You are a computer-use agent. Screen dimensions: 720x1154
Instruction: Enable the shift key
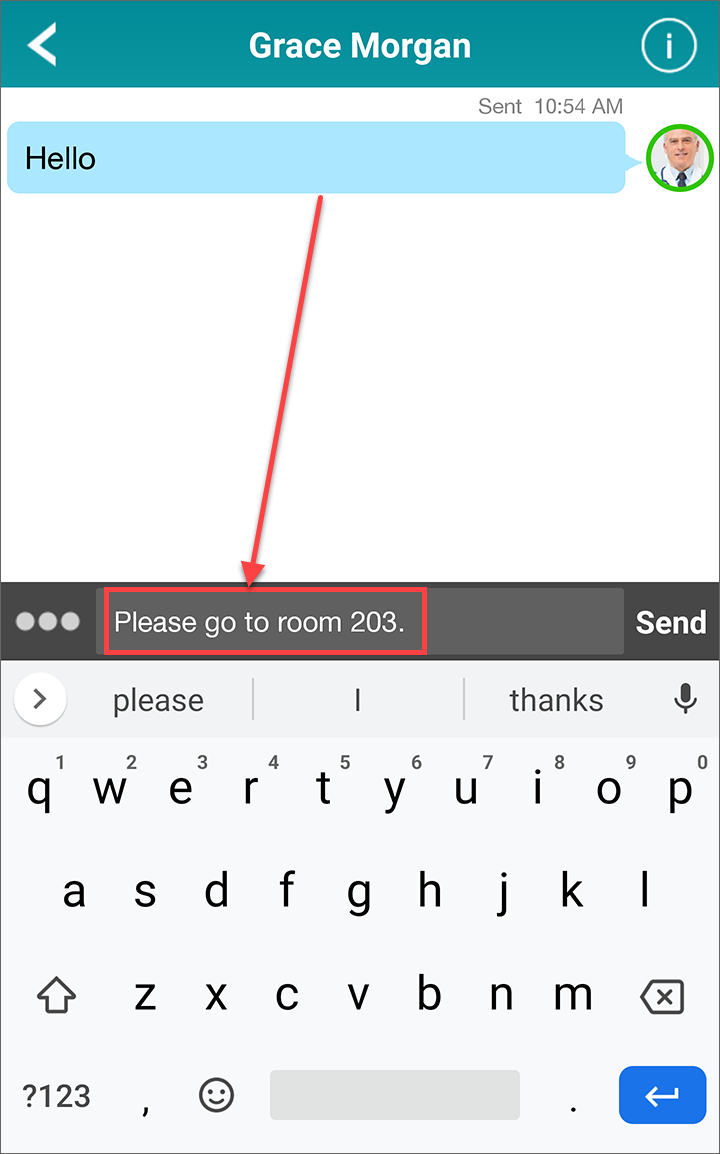57,996
